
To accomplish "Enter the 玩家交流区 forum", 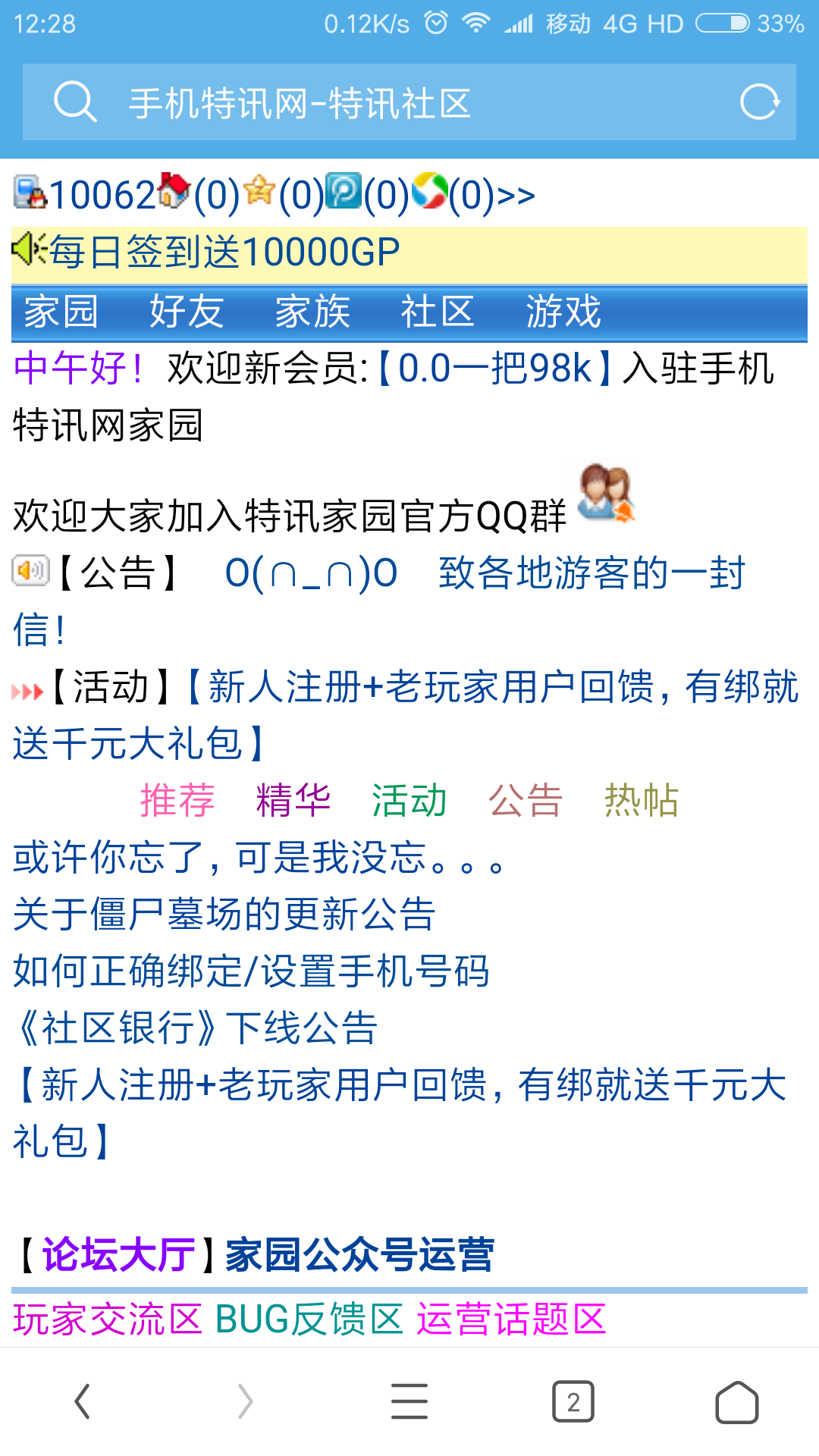I will [108, 1319].
